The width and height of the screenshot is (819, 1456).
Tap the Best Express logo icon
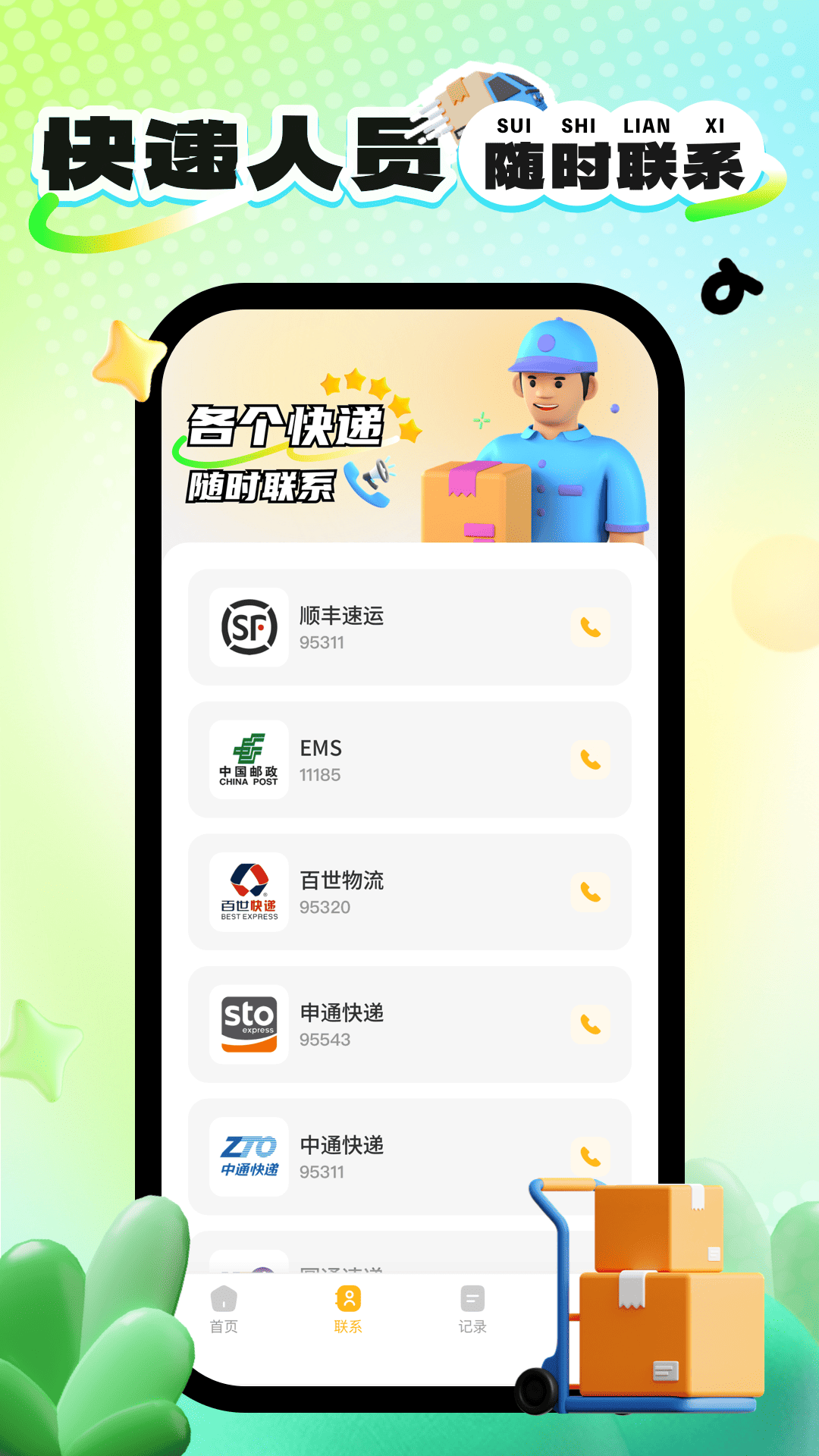(x=250, y=893)
